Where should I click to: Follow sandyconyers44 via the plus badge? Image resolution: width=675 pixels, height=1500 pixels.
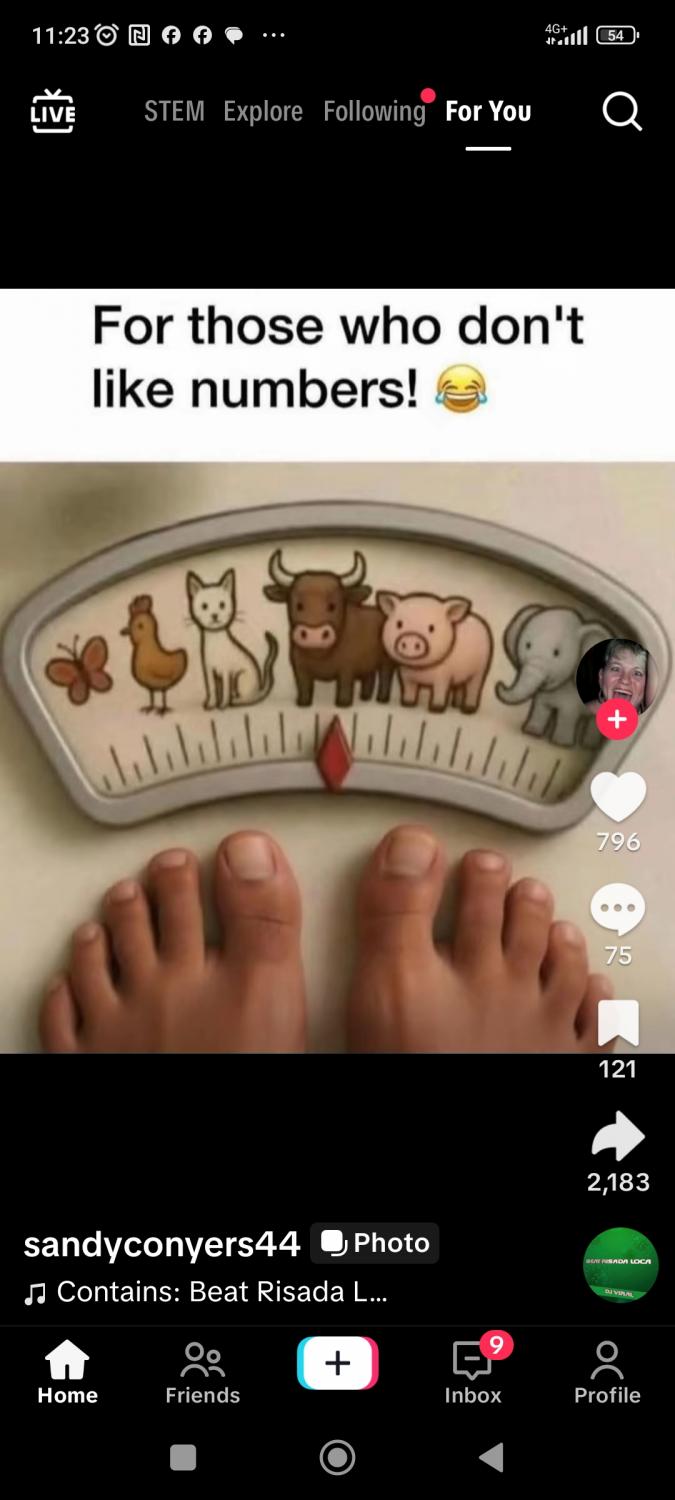617,719
